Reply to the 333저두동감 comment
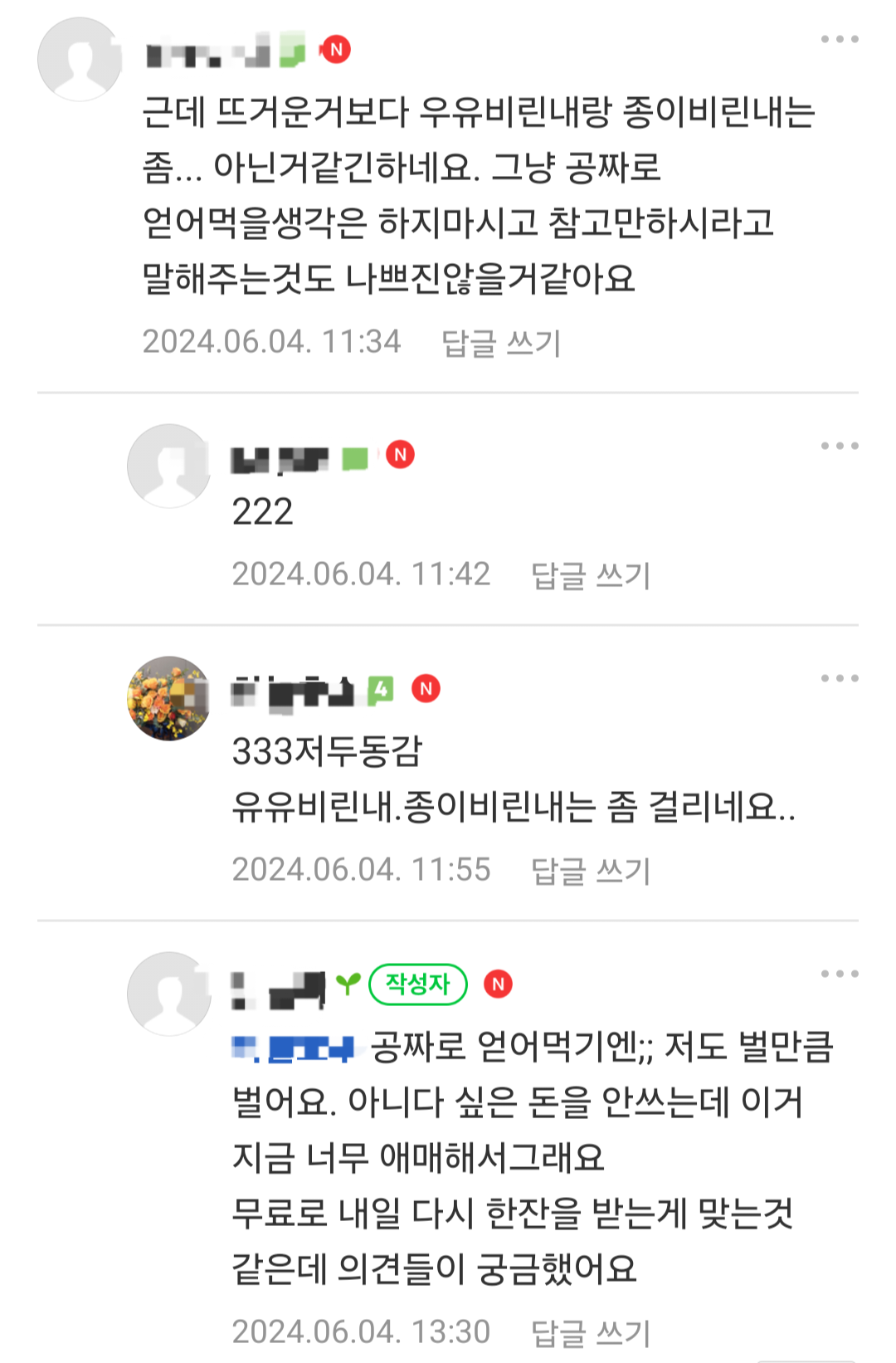This screenshot has width=896, height=1363. [x=591, y=871]
